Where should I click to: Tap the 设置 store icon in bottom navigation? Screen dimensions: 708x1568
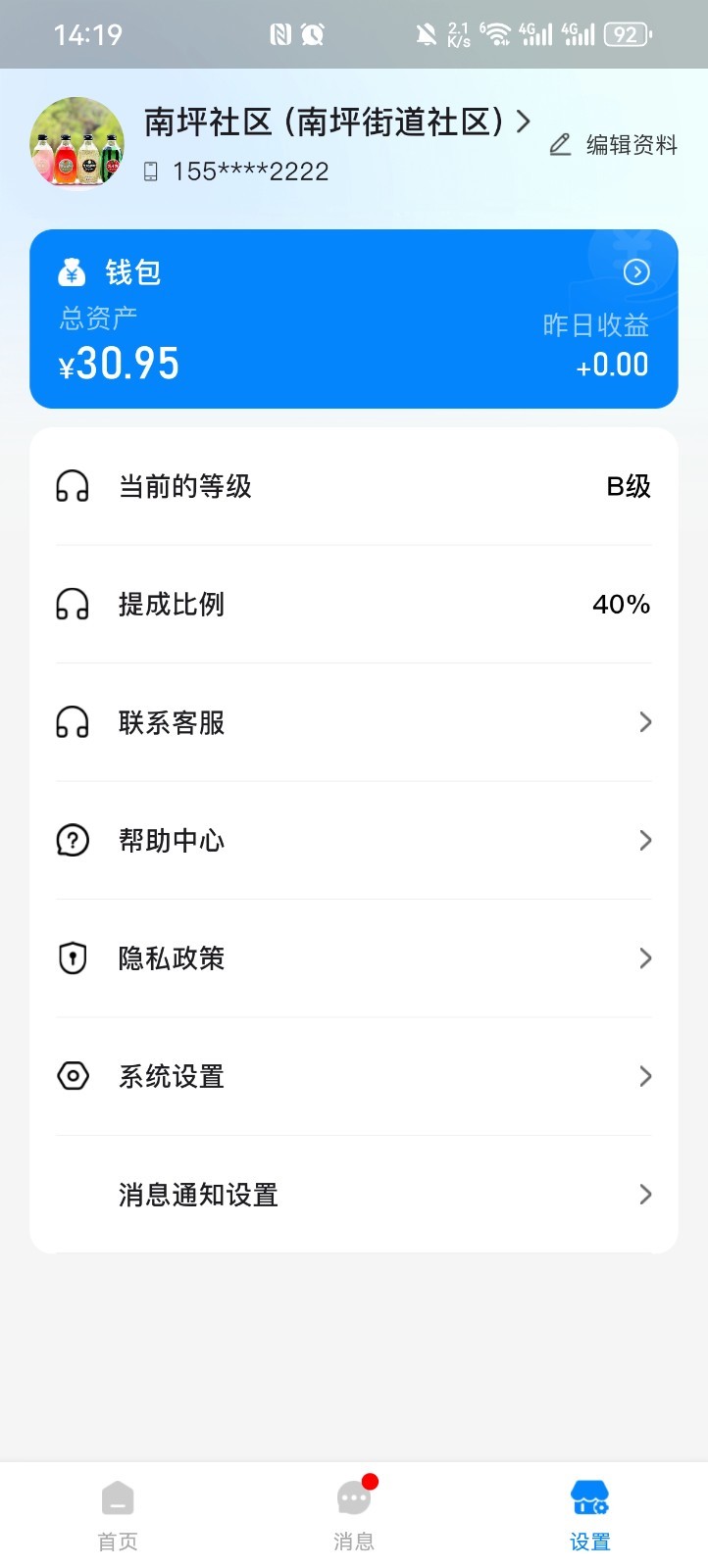(588, 1497)
